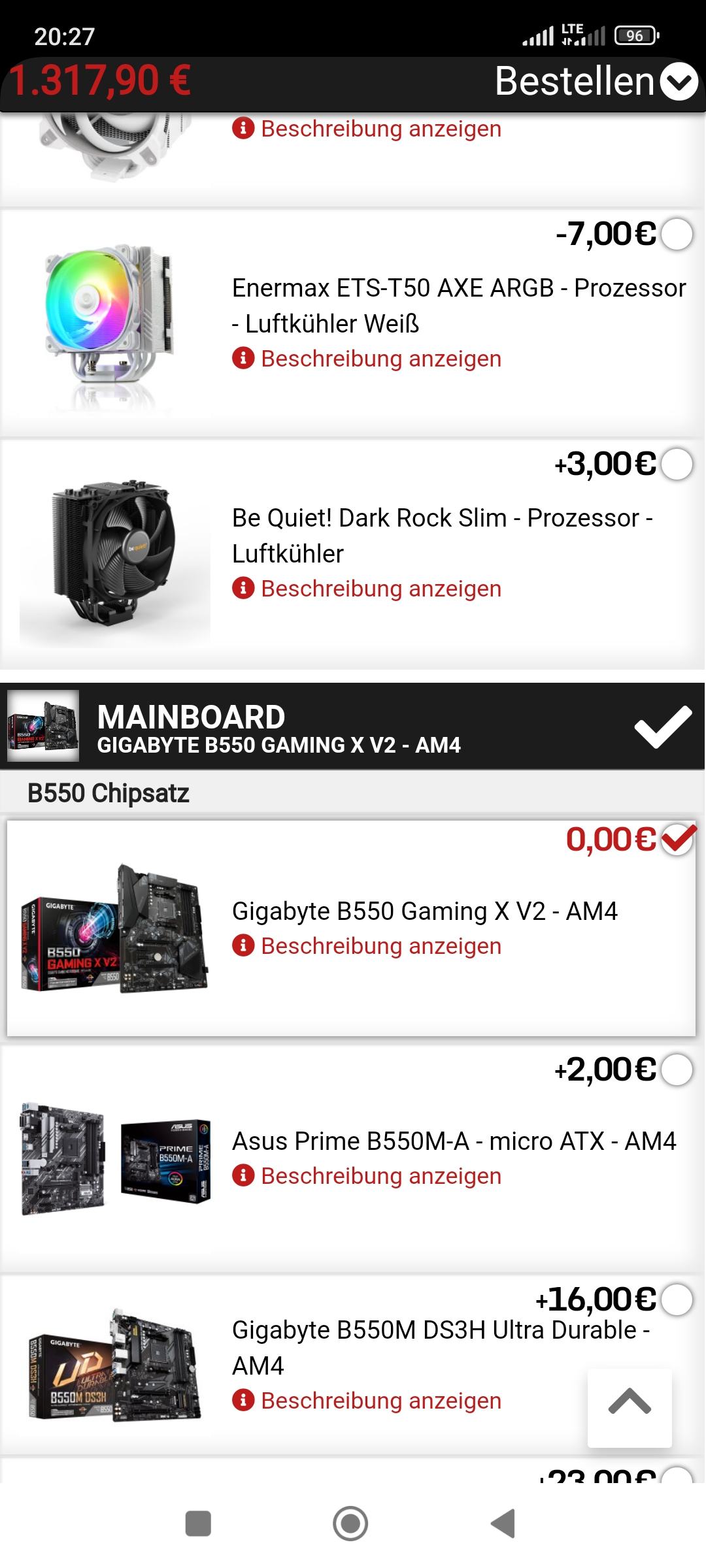706x1568 pixels.
Task: Choose the Asus Prime B550M-A mainboard
Action: (677, 1070)
